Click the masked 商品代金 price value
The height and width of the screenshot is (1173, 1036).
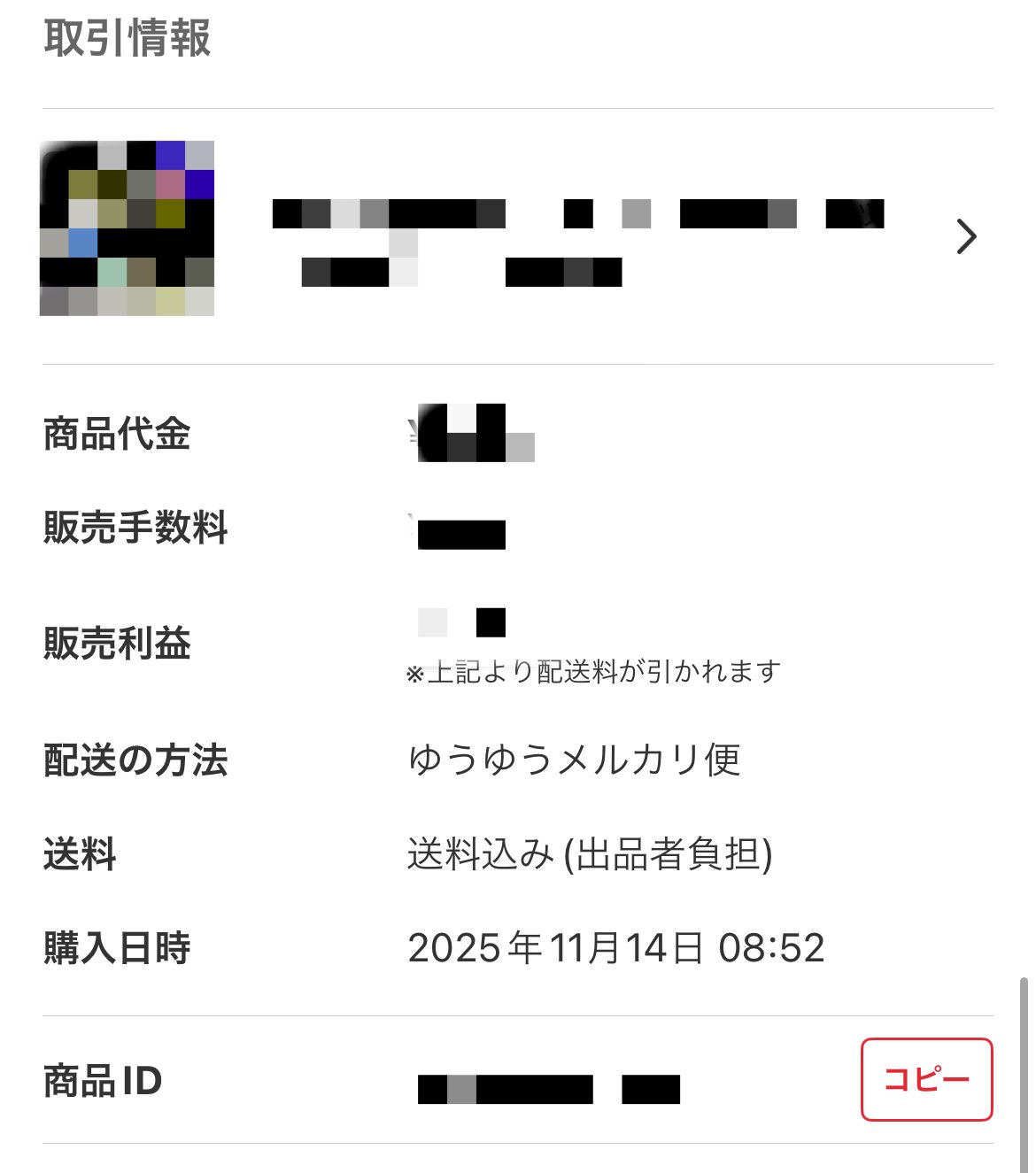pos(472,435)
